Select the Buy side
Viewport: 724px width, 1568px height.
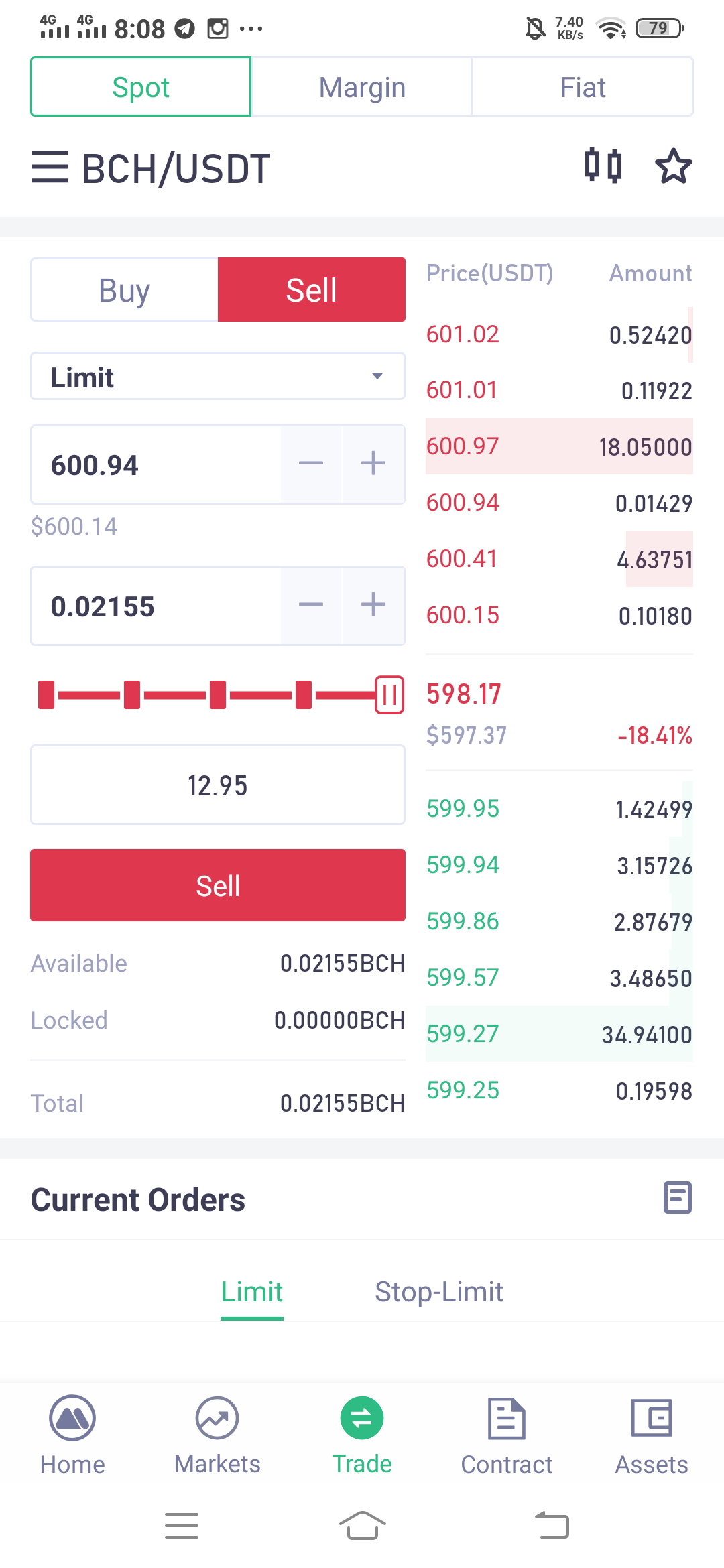(x=125, y=289)
